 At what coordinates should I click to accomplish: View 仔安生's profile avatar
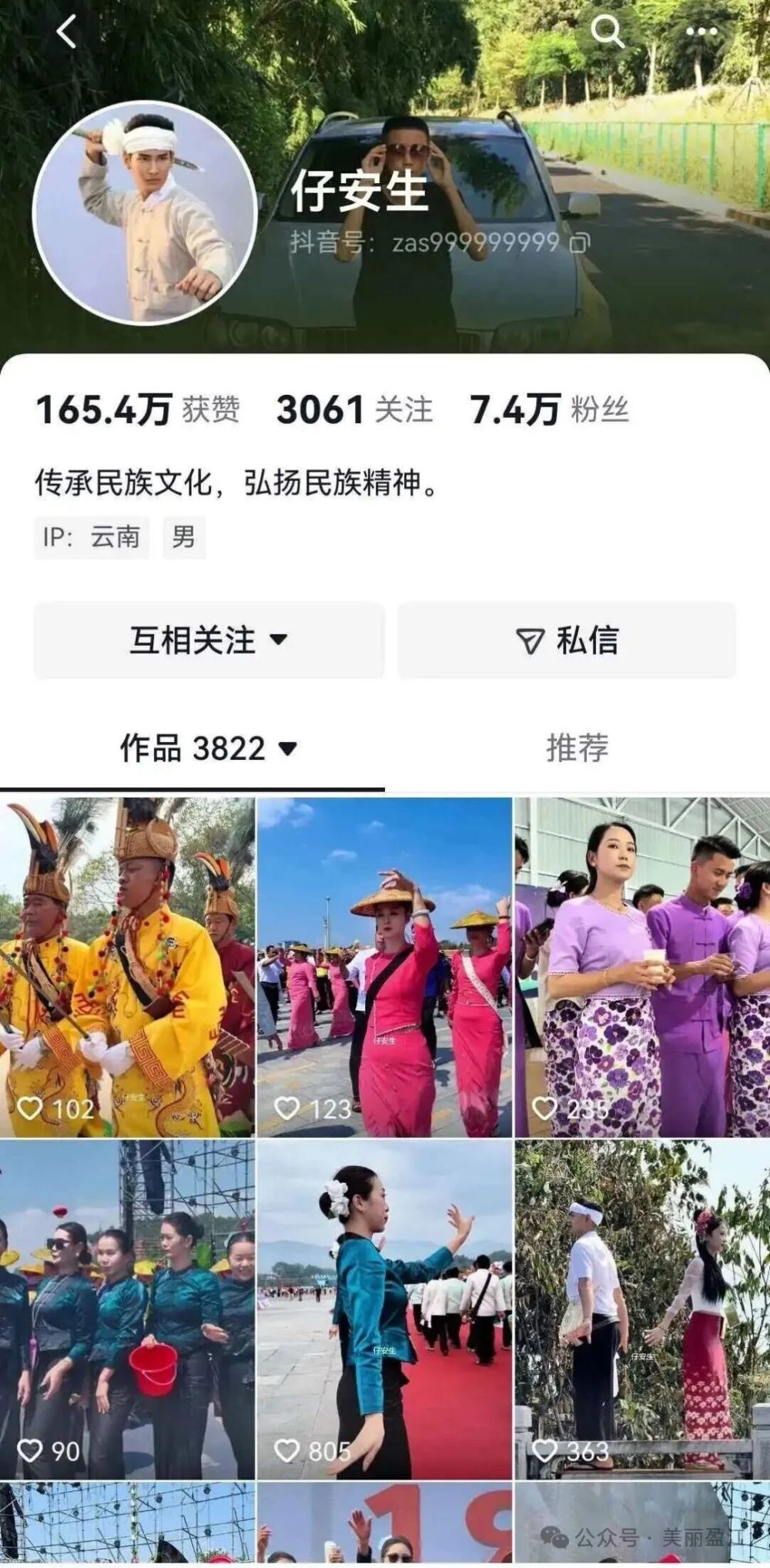pyautogui.click(x=145, y=212)
